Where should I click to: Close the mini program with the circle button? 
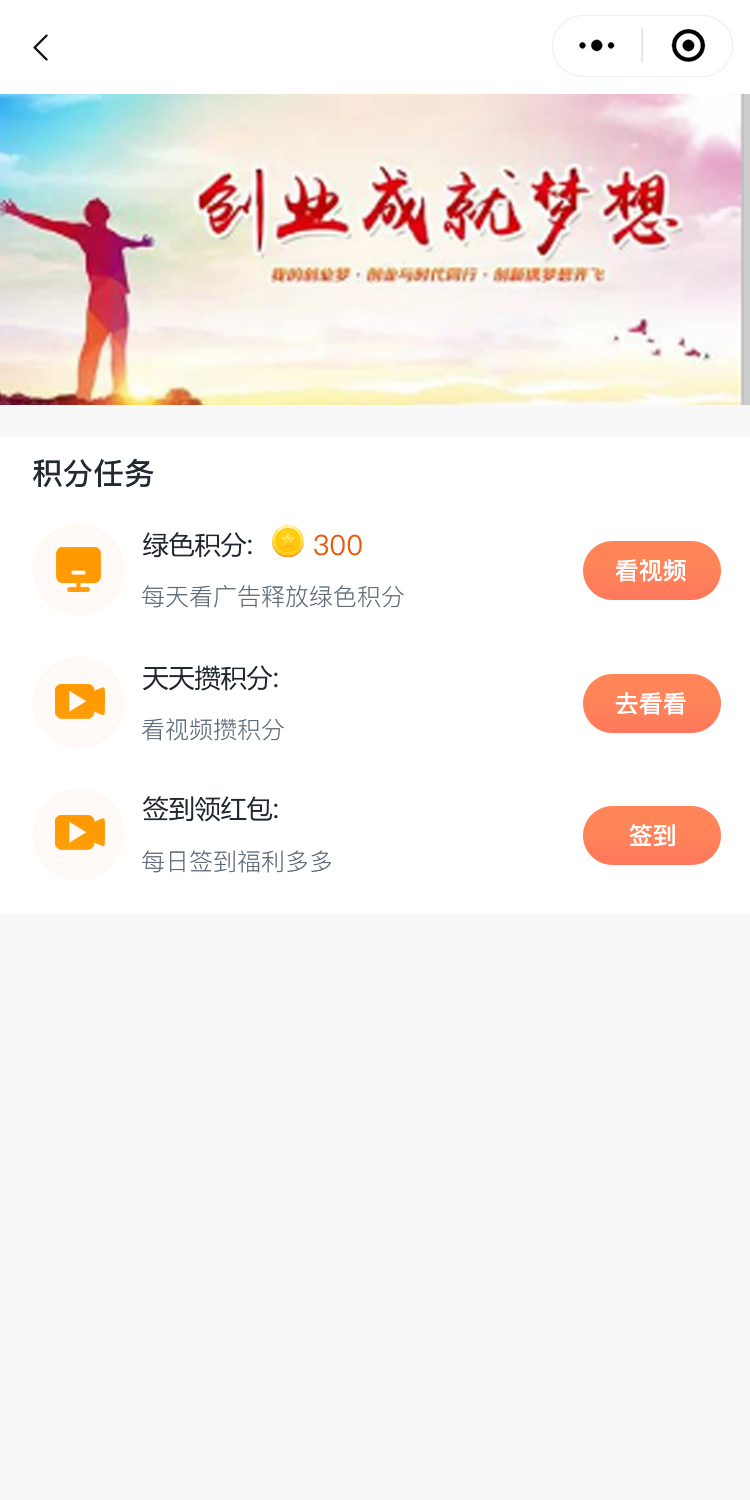tap(688, 46)
